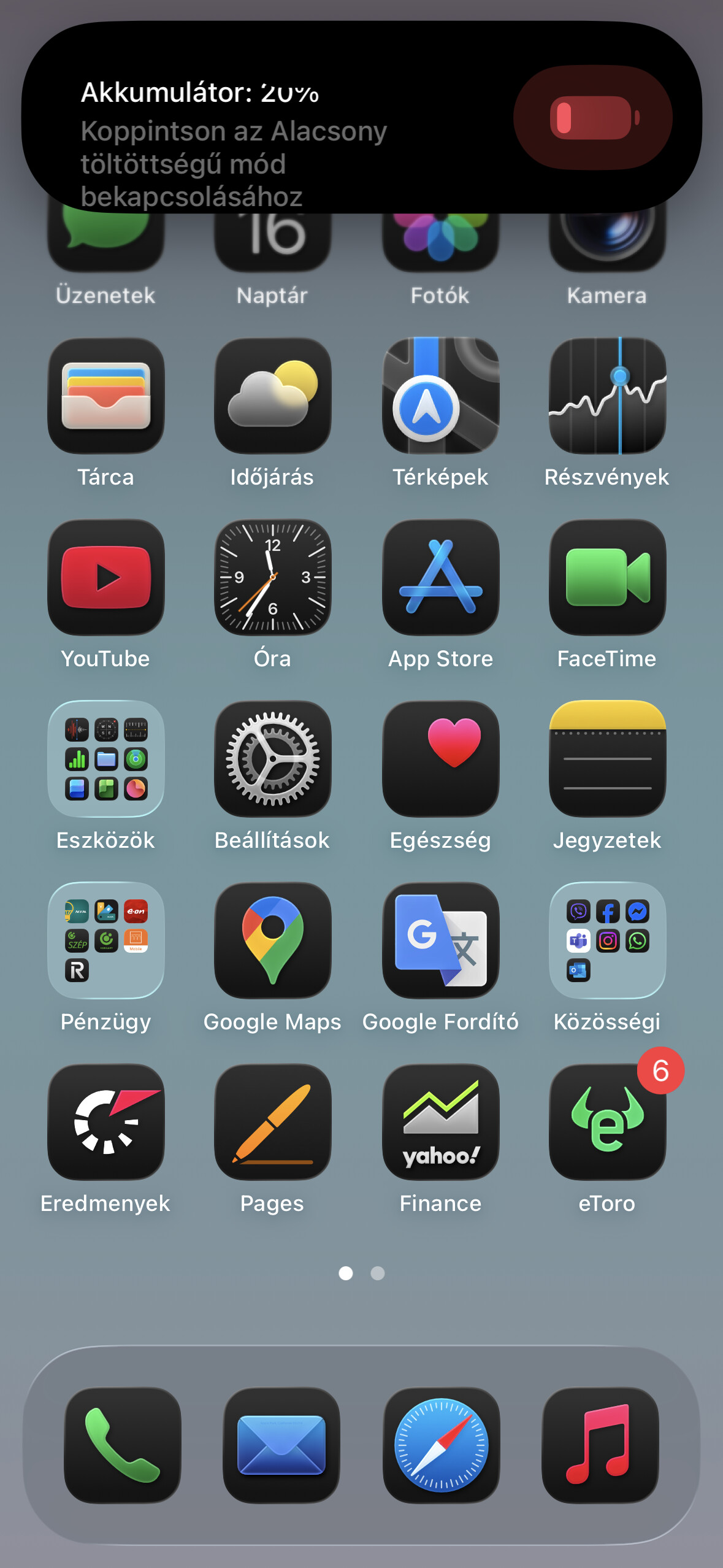The width and height of the screenshot is (723, 1568).
Task: Tap the low battery banner to enable Low Power Mode
Action: [x=361, y=118]
